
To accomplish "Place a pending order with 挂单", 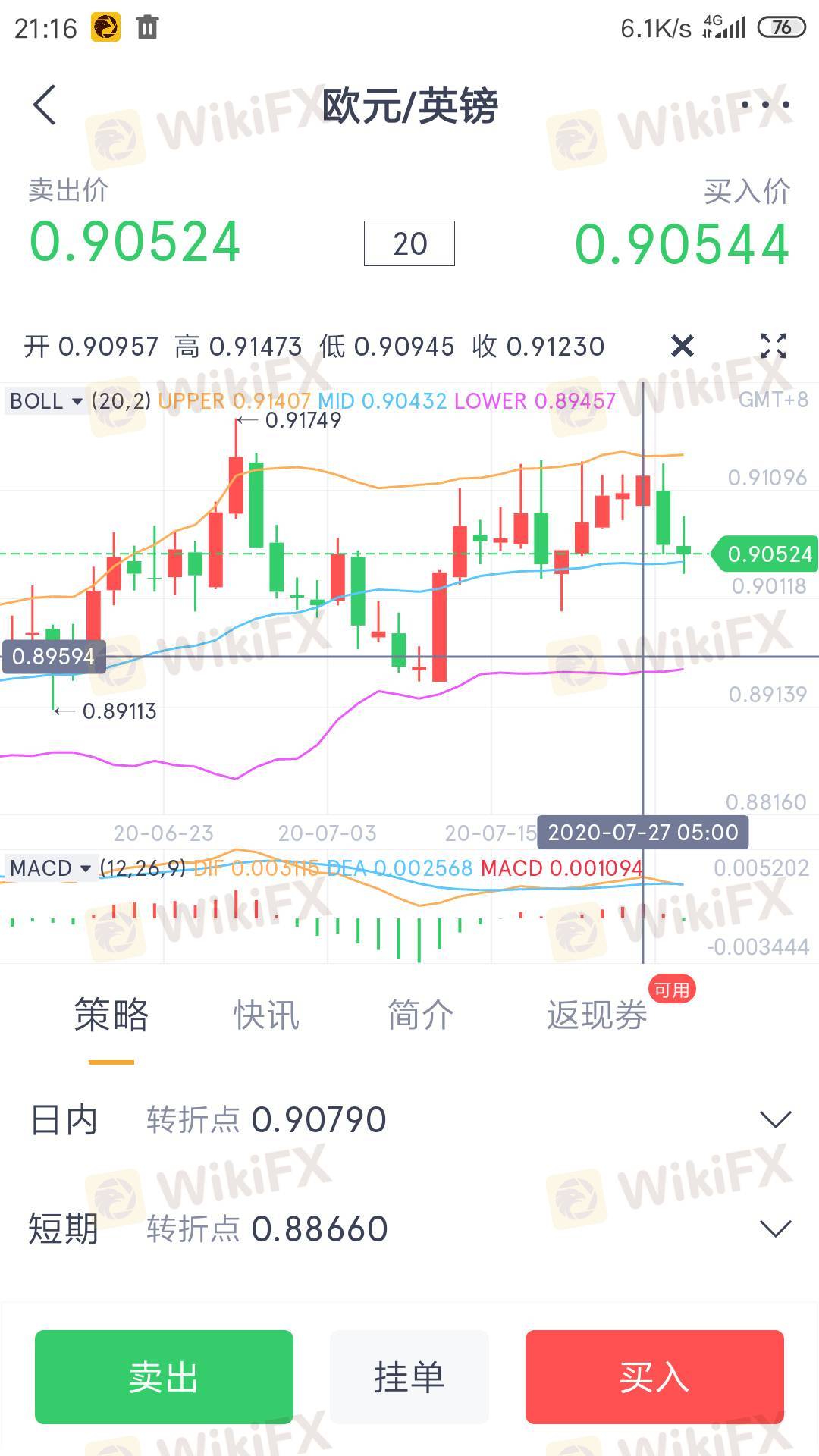I will (x=409, y=1376).
